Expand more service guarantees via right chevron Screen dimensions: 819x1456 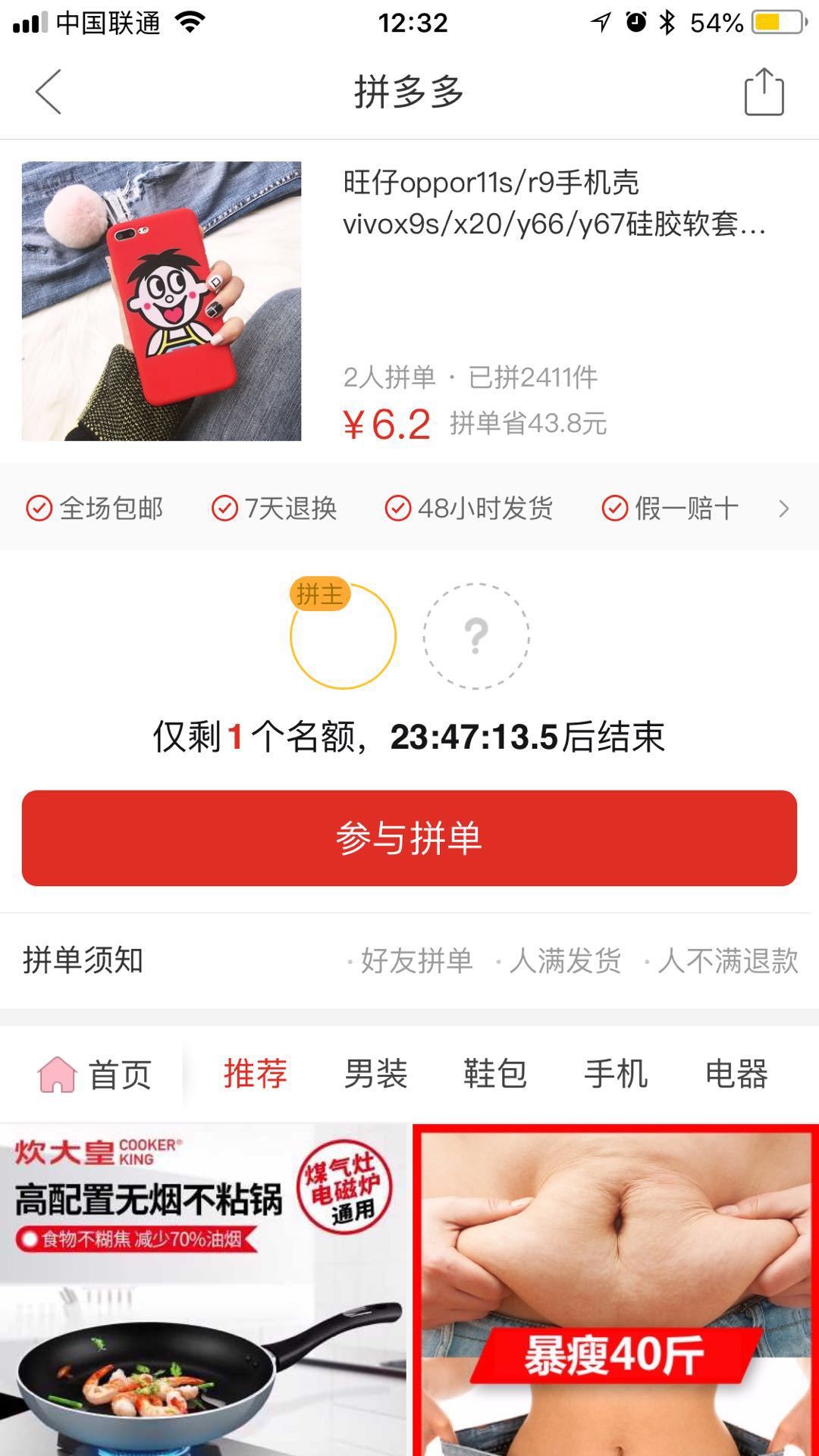click(x=783, y=509)
